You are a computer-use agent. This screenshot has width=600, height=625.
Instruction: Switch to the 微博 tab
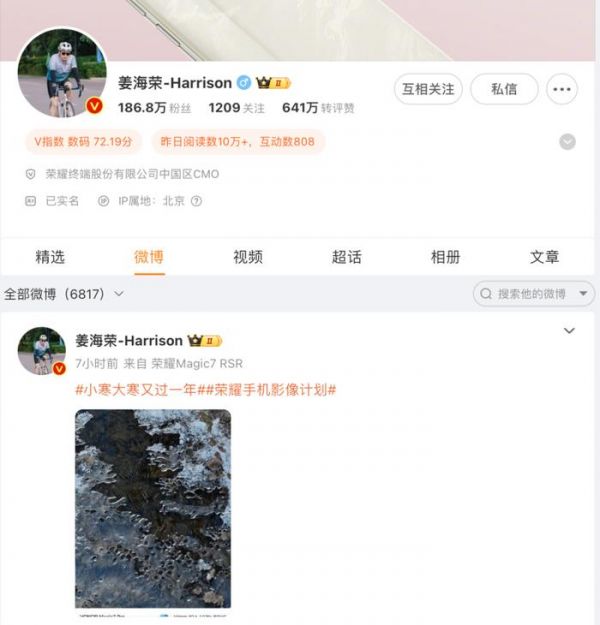tap(149, 257)
